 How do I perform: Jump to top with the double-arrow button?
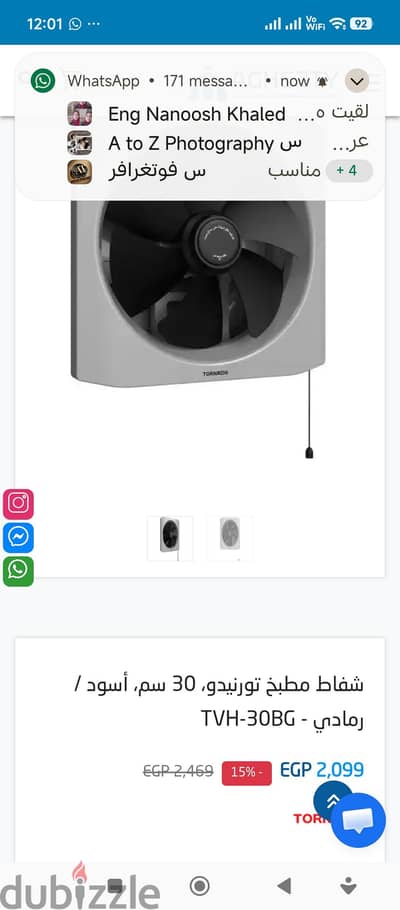click(x=333, y=801)
